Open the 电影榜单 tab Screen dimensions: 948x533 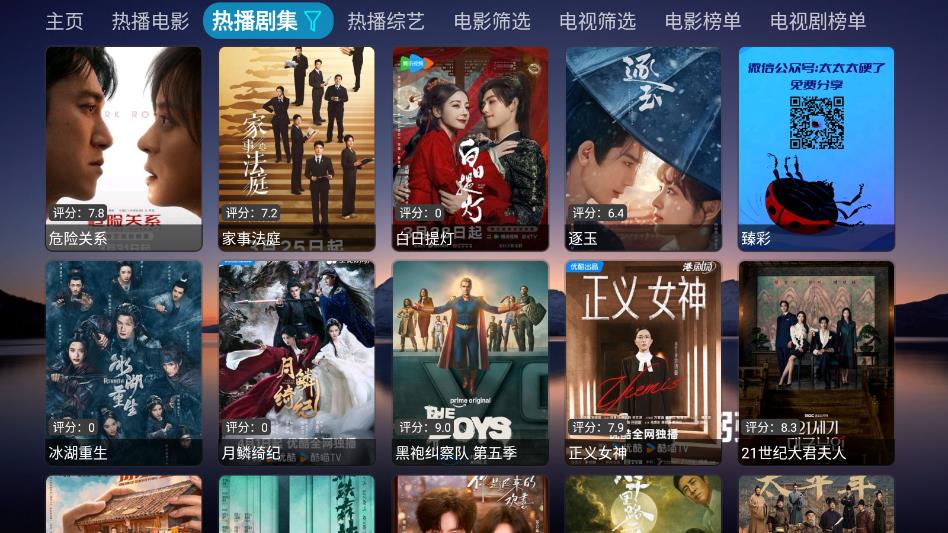[703, 21]
